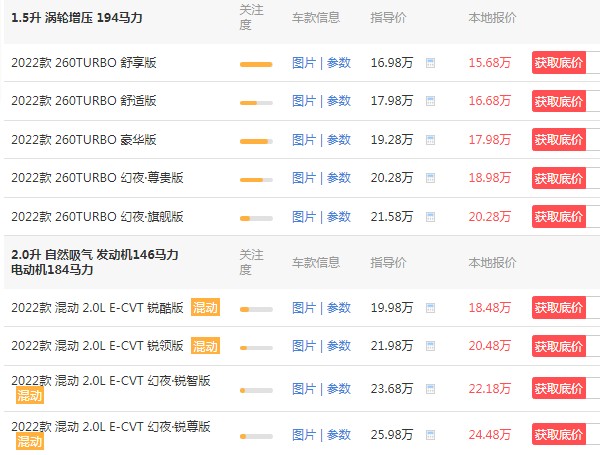Screen dimensions: 600x455
Task: View 参数 of 260TURBO 舒适版
Action: pyautogui.click(x=339, y=101)
